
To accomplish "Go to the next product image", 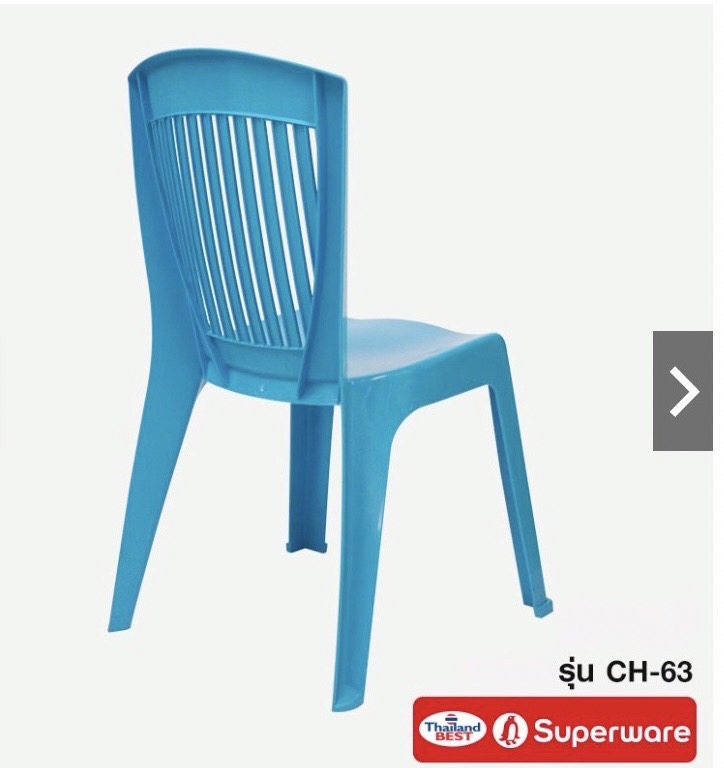I will point(684,391).
